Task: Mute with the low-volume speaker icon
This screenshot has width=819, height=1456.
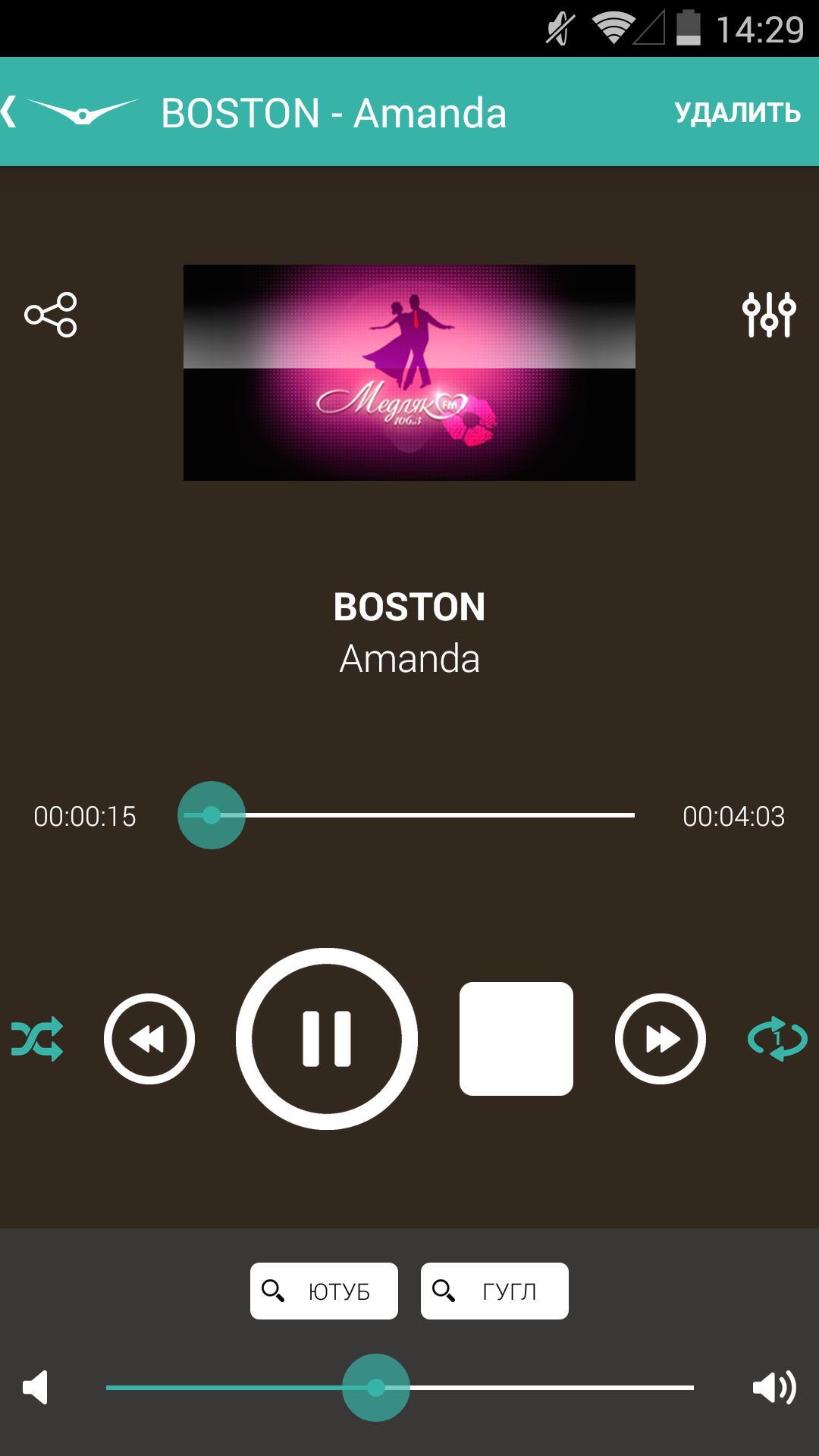Action: (x=35, y=1388)
